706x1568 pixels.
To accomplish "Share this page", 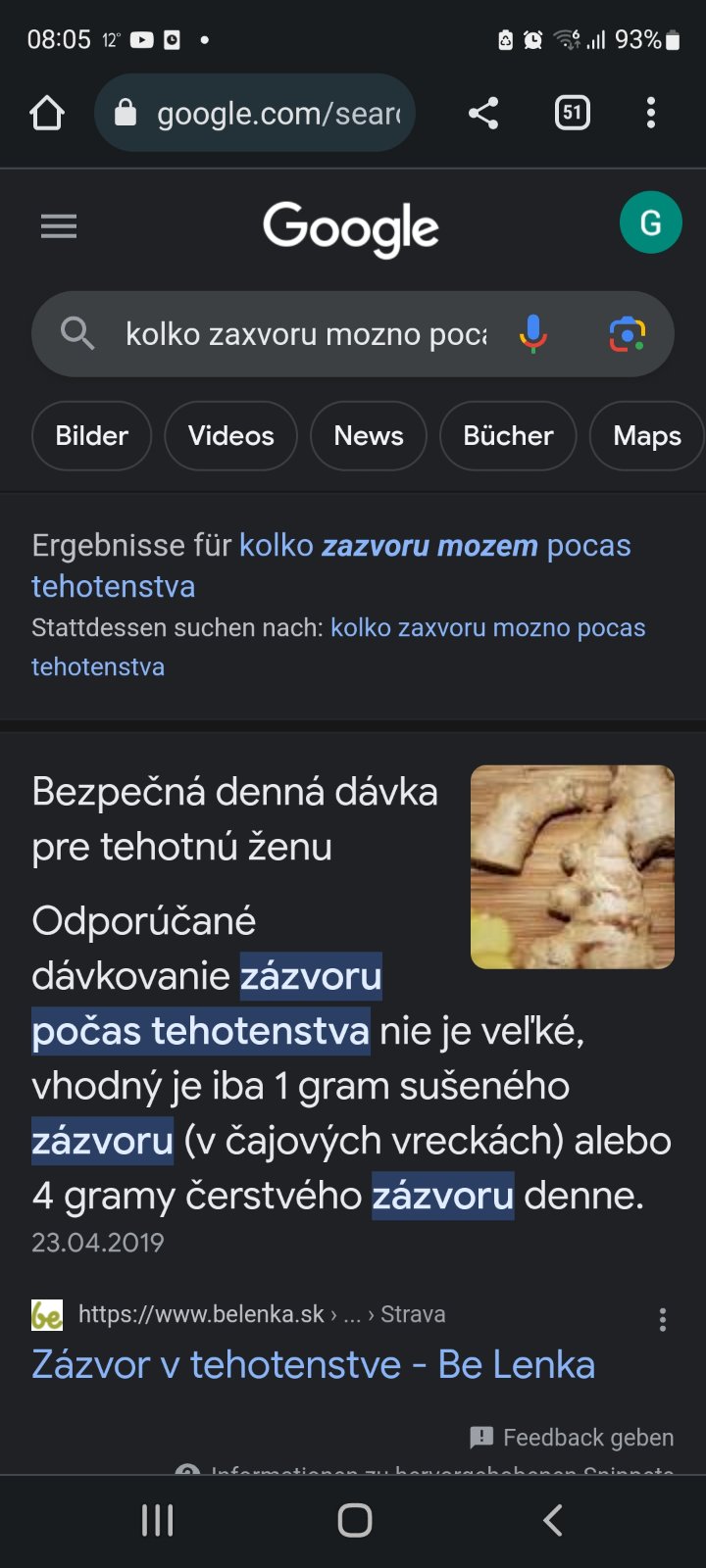I will 483,114.
